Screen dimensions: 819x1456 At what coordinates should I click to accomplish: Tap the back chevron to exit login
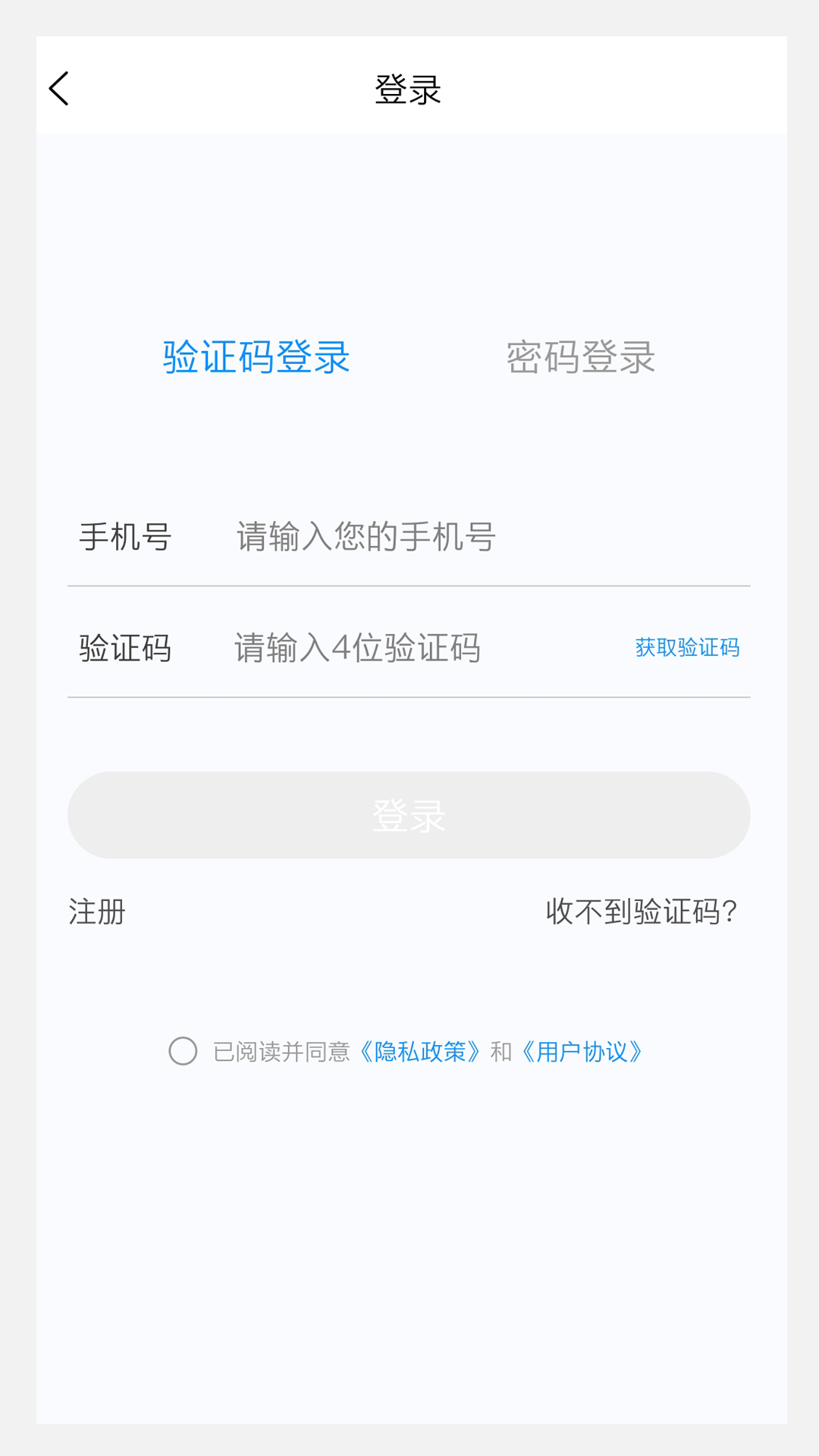point(58,87)
